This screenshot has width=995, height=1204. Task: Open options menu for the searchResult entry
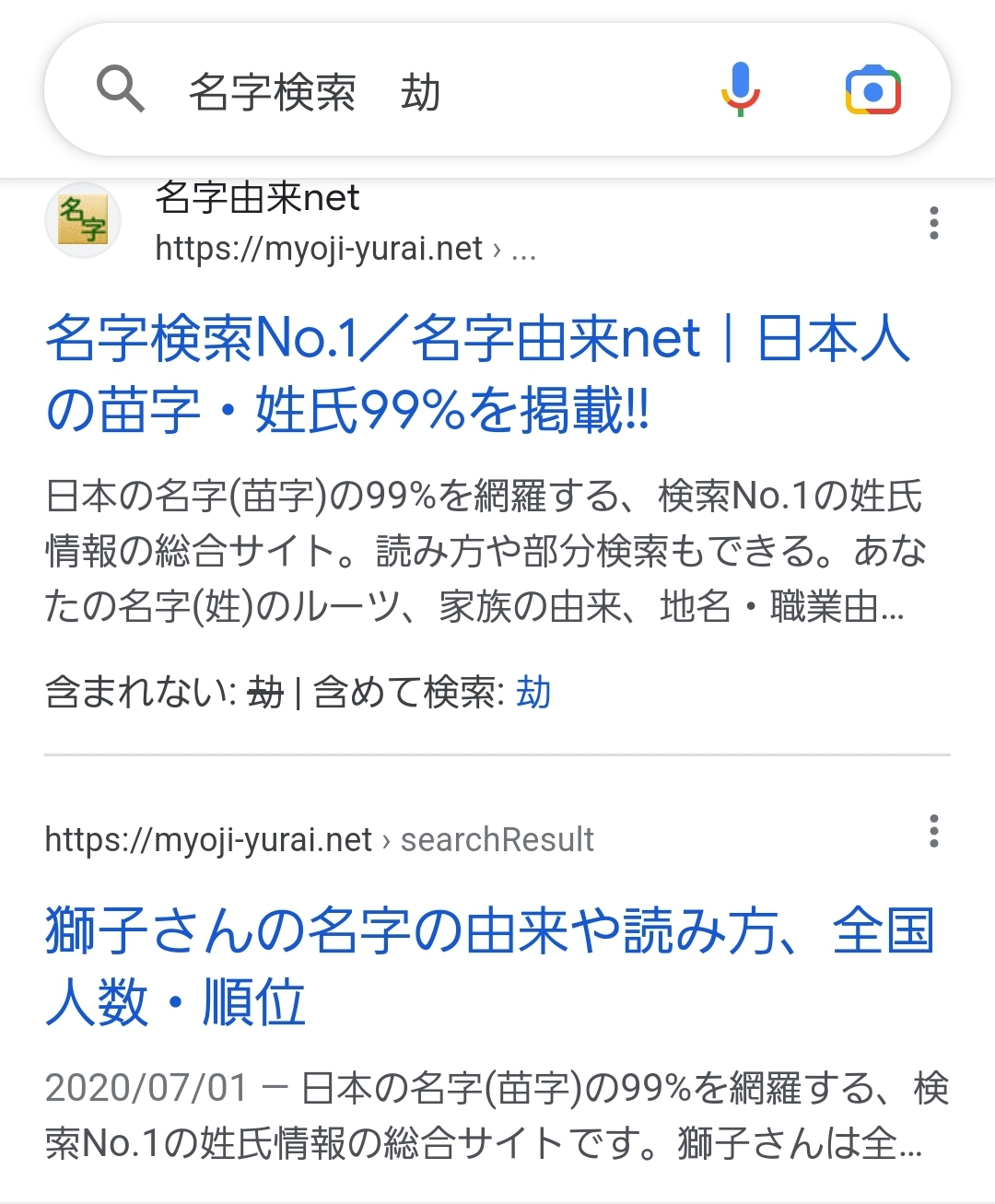click(933, 831)
